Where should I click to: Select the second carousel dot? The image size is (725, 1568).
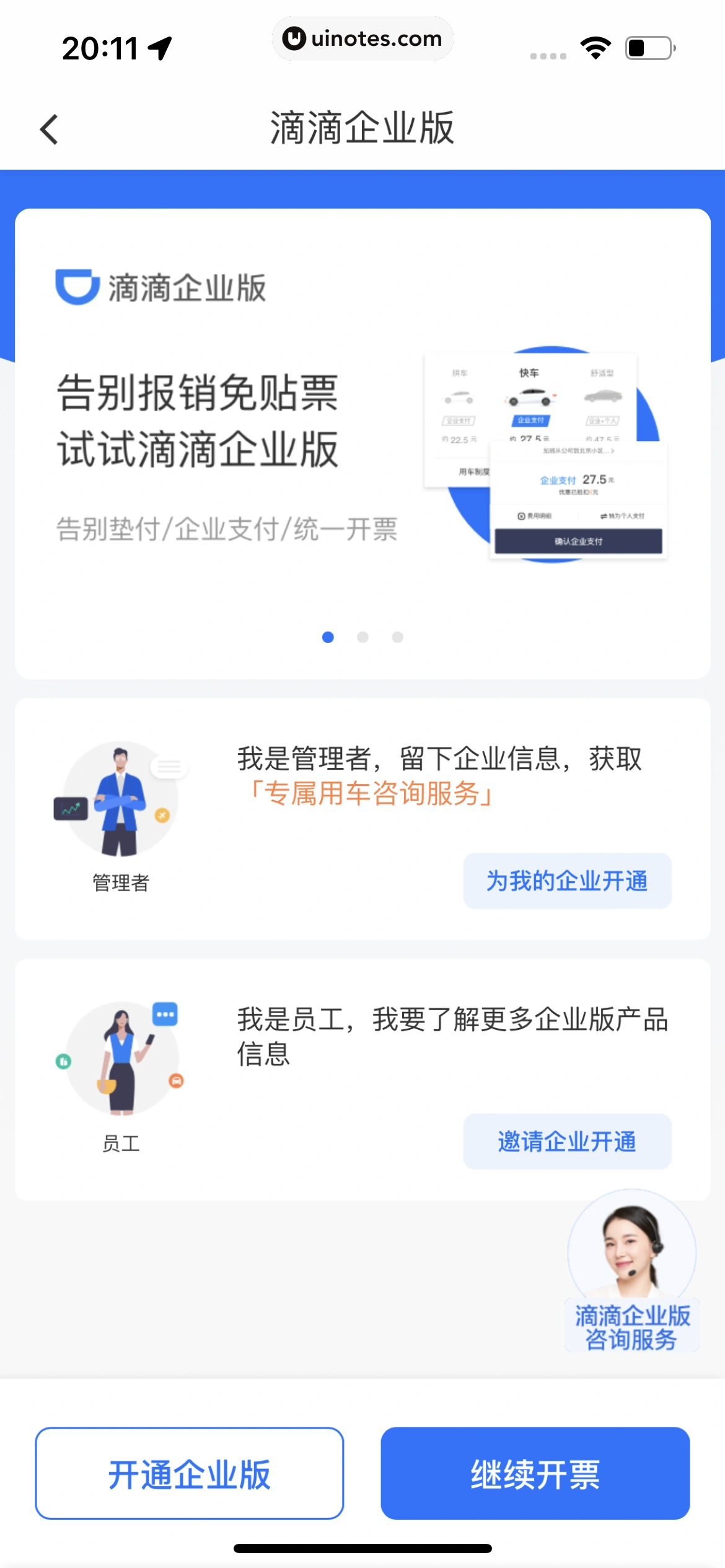(x=362, y=637)
